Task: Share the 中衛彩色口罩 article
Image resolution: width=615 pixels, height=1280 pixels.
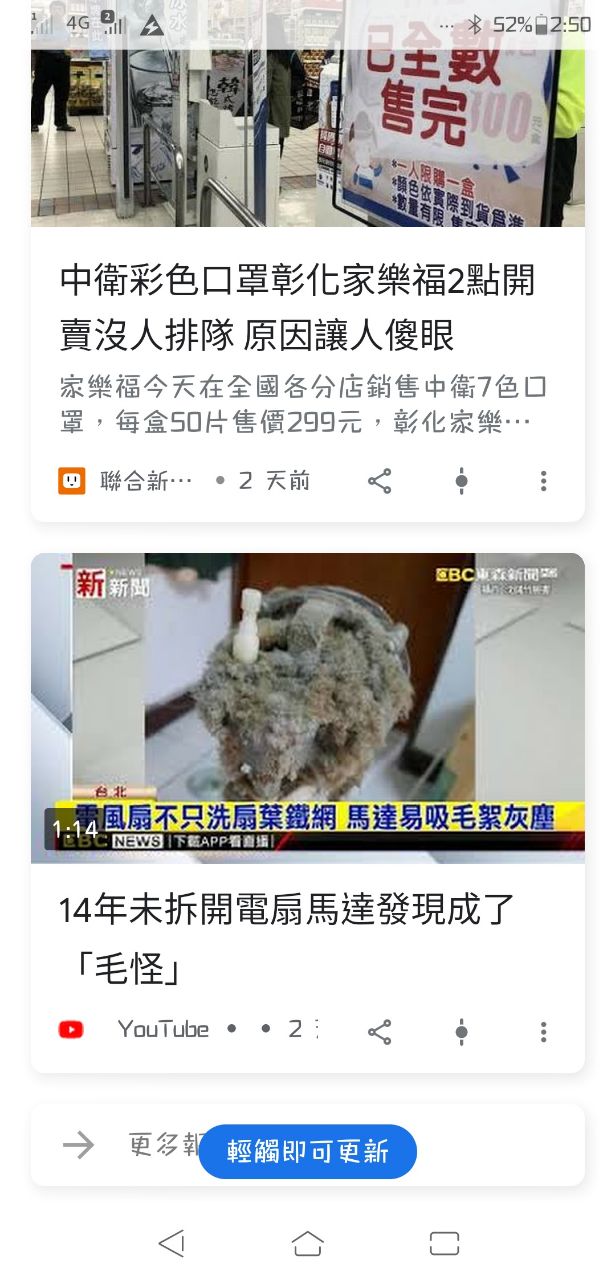Action: (x=379, y=481)
